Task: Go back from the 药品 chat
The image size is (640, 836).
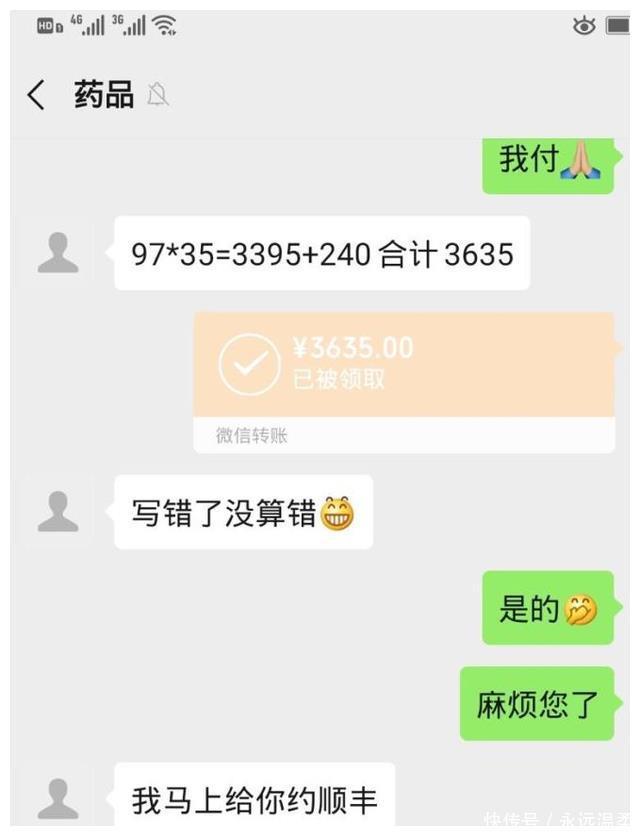Action: click(36, 95)
